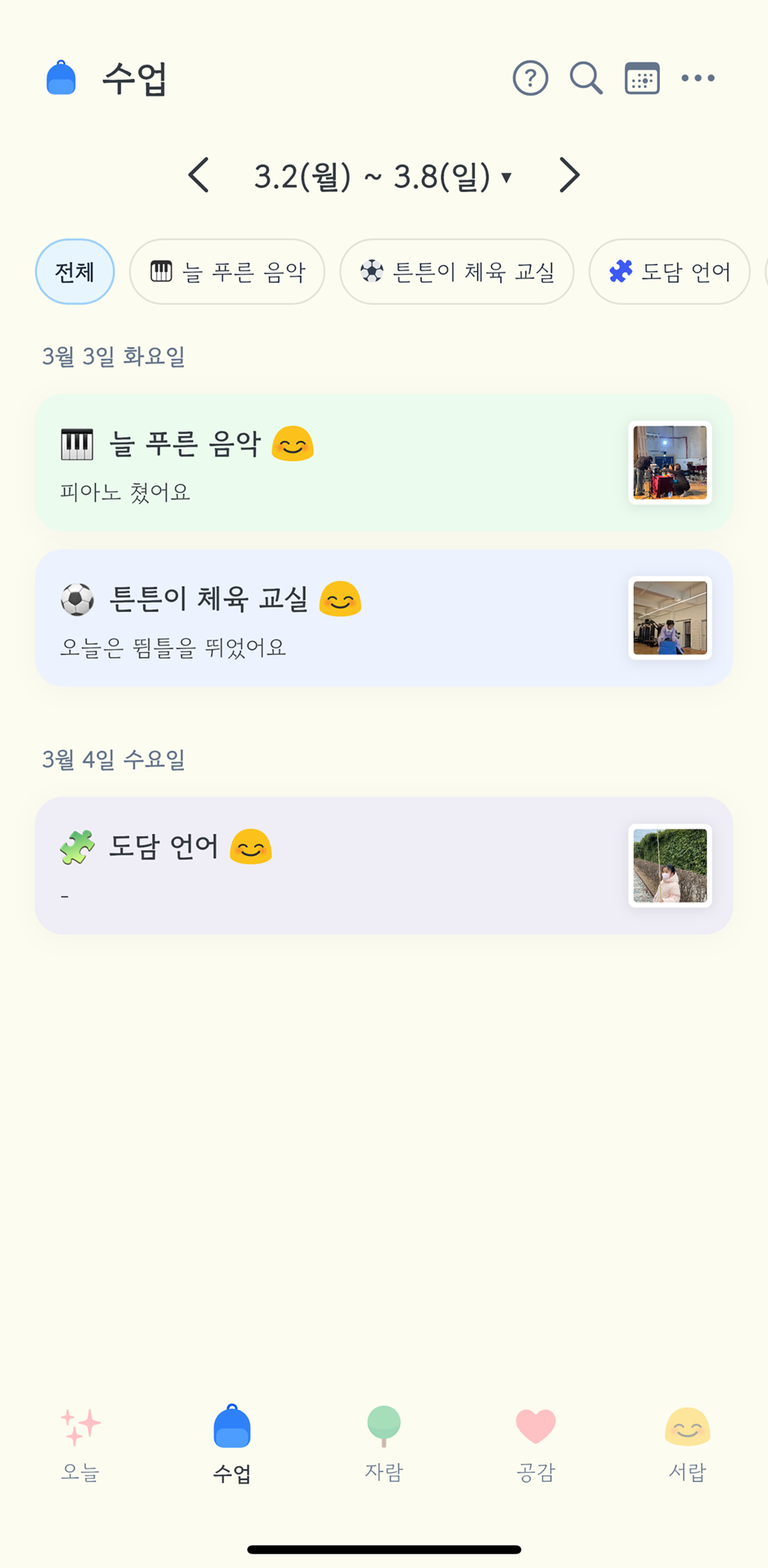Activate the 튼튼이 체육 교실 filter
The image size is (768, 1568).
[457, 272]
